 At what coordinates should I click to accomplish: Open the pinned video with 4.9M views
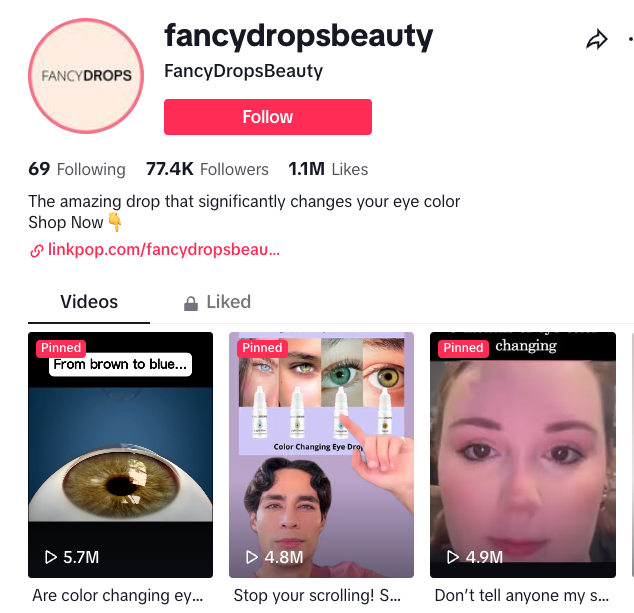coord(521,455)
